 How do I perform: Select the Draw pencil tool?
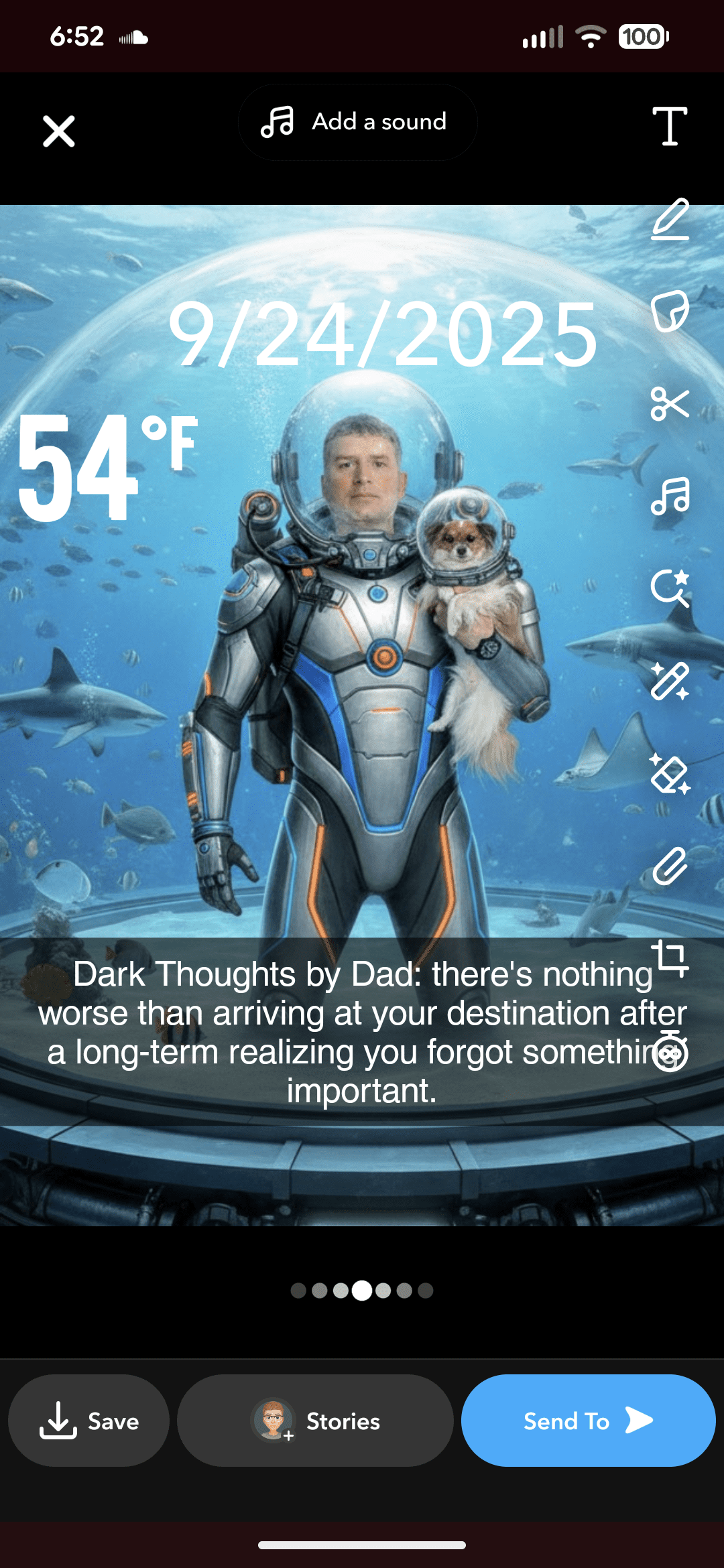[x=670, y=221]
